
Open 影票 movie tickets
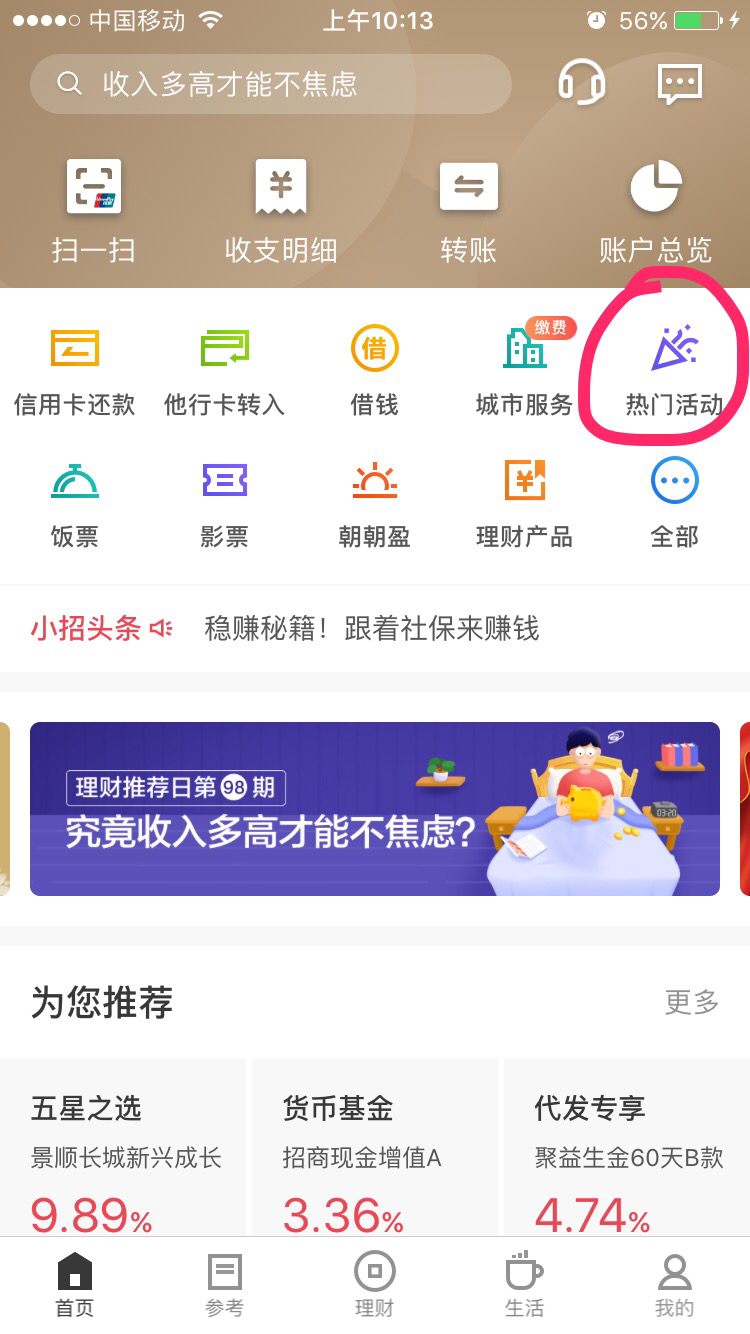pyautogui.click(x=224, y=504)
